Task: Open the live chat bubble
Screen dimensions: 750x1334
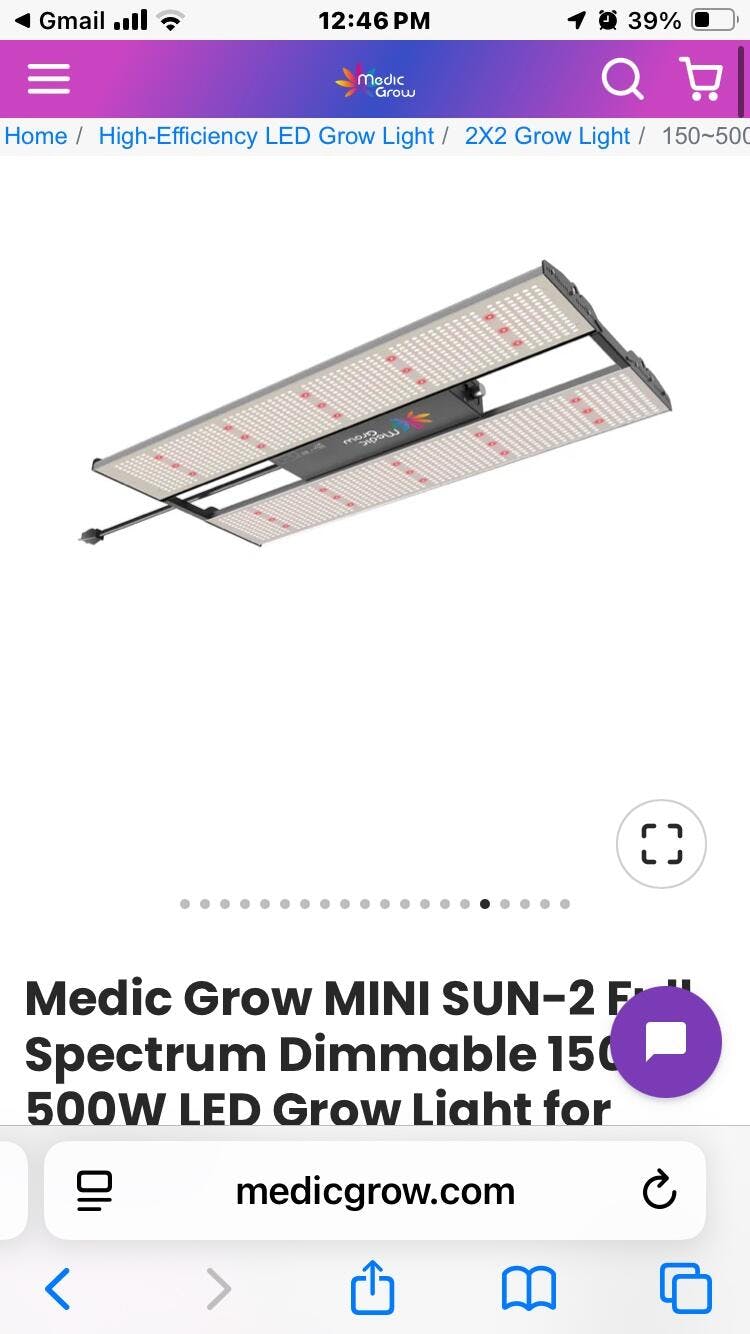Action: pyautogui.click(x=665, y=1042)
